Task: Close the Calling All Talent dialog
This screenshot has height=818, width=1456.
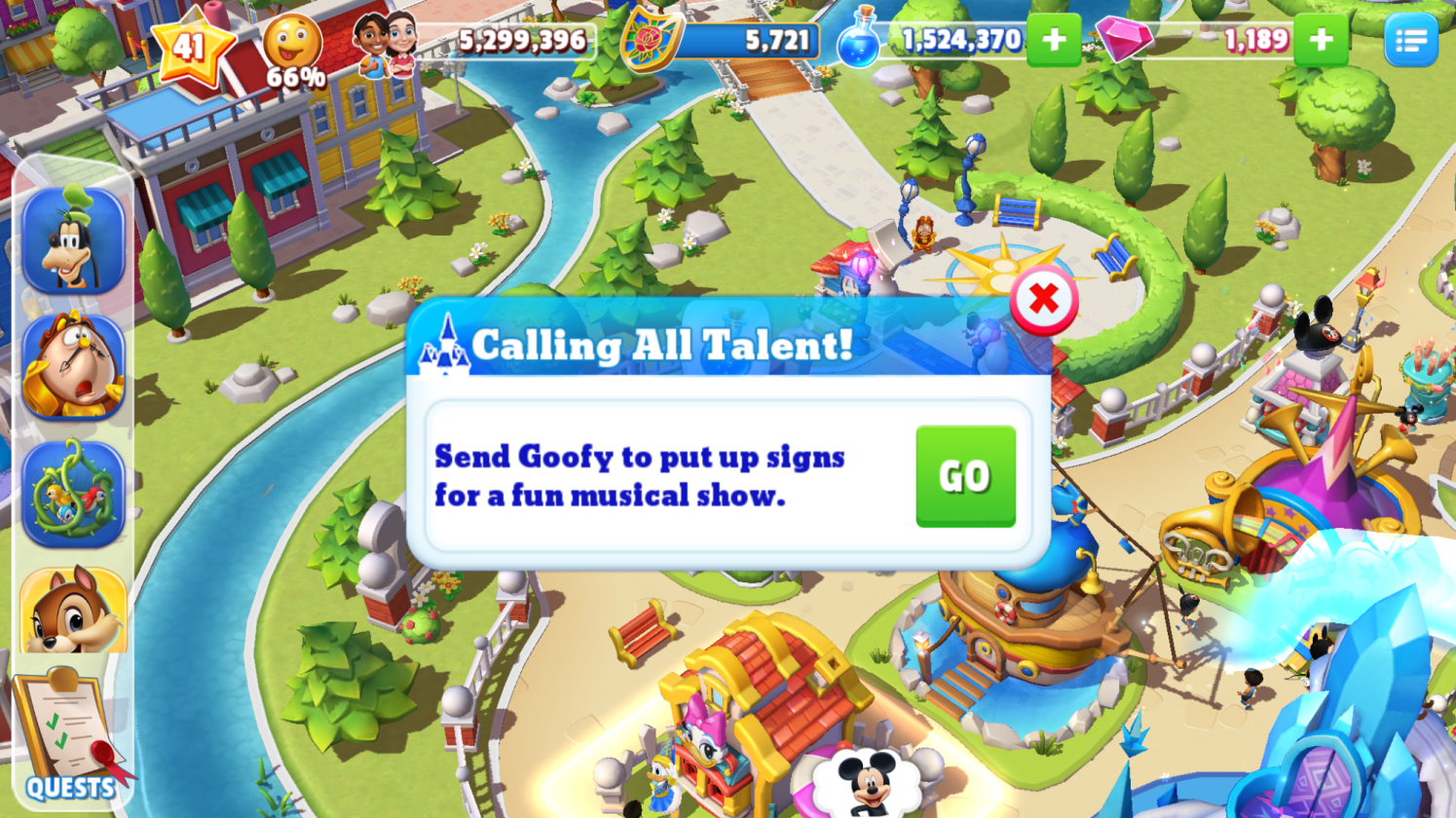Action: click(1043, 299)
